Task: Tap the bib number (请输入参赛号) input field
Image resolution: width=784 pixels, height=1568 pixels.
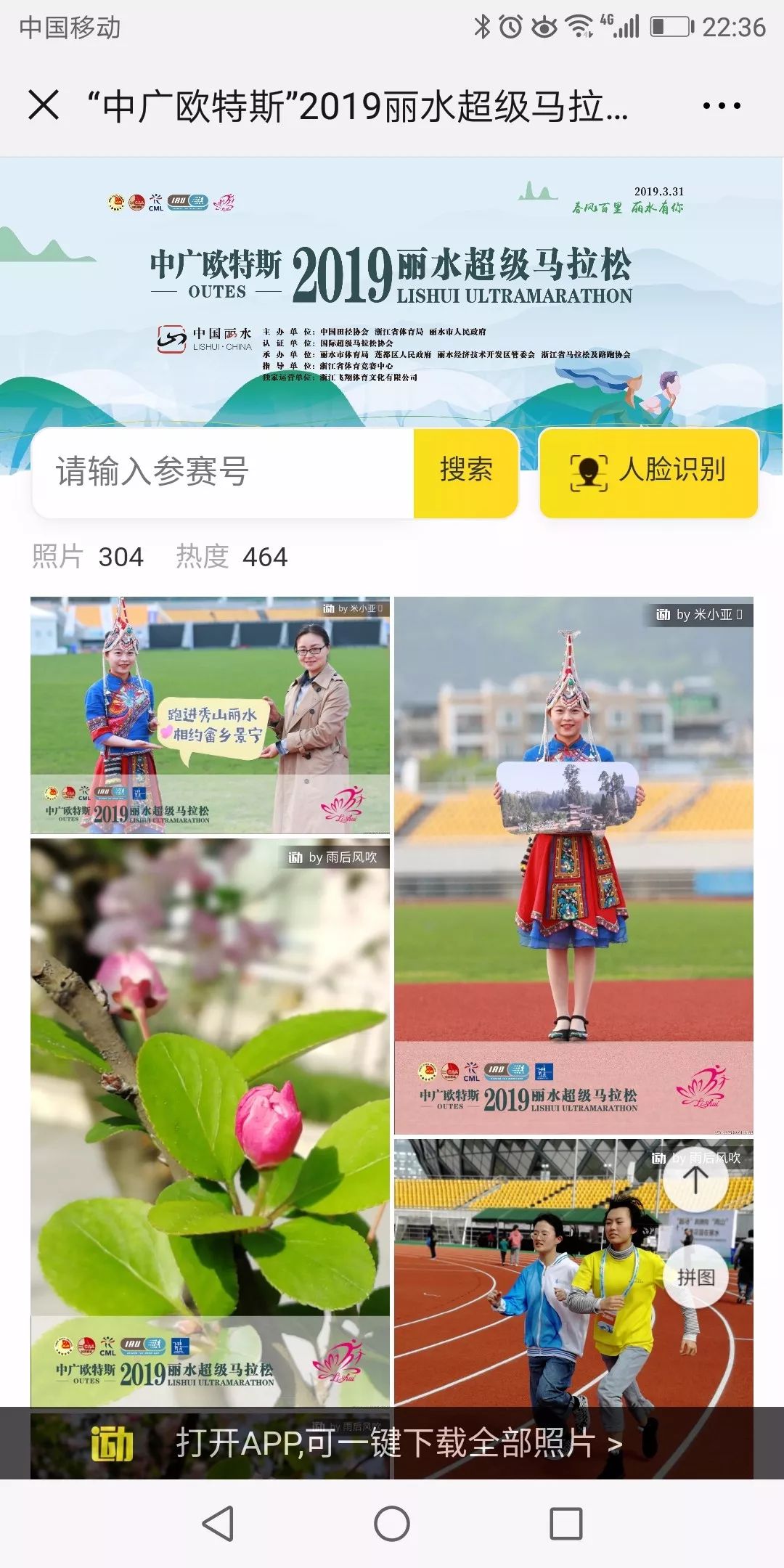Action: click(x=223, y=473)
